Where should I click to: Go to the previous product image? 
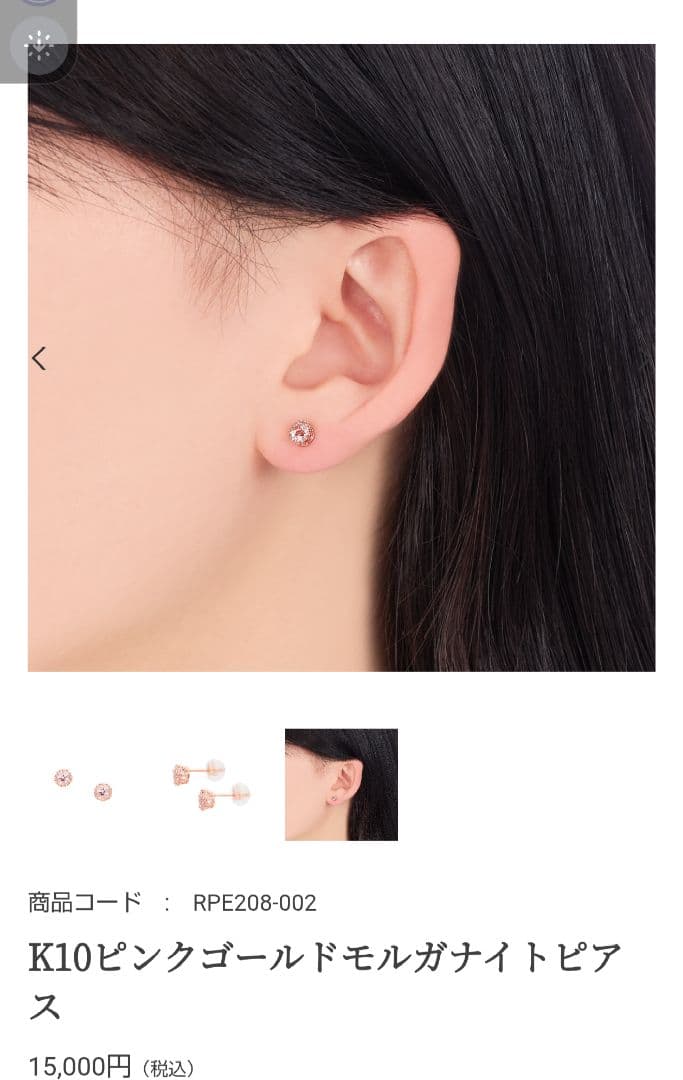click(x=39, y=358)
